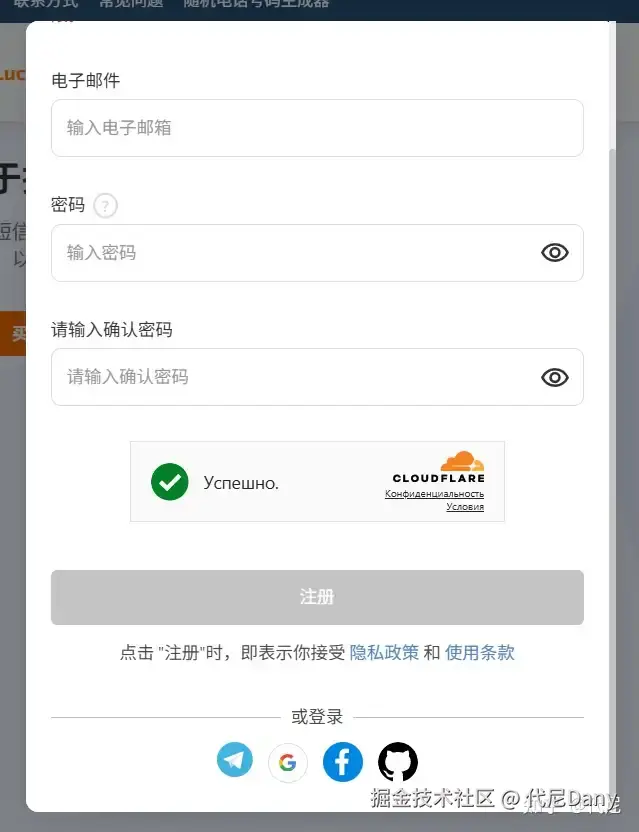Sign in with Telegram
The width and height of the screenshot is (639, 832).
click(235, 760)
